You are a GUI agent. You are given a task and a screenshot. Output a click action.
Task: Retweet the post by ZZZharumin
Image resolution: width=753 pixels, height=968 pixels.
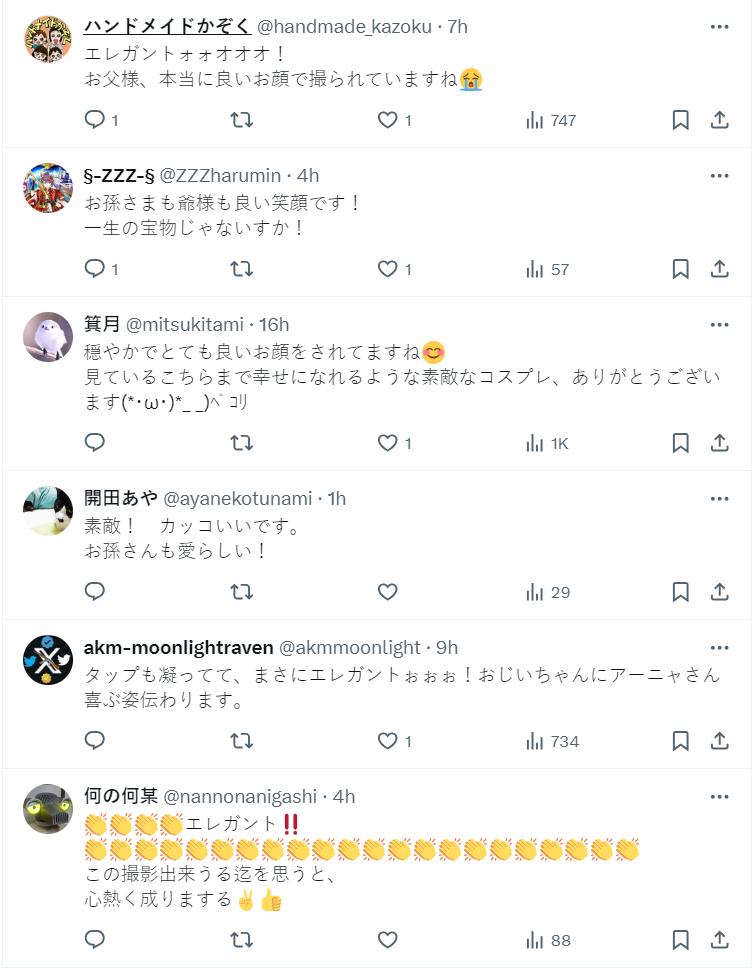241,269
